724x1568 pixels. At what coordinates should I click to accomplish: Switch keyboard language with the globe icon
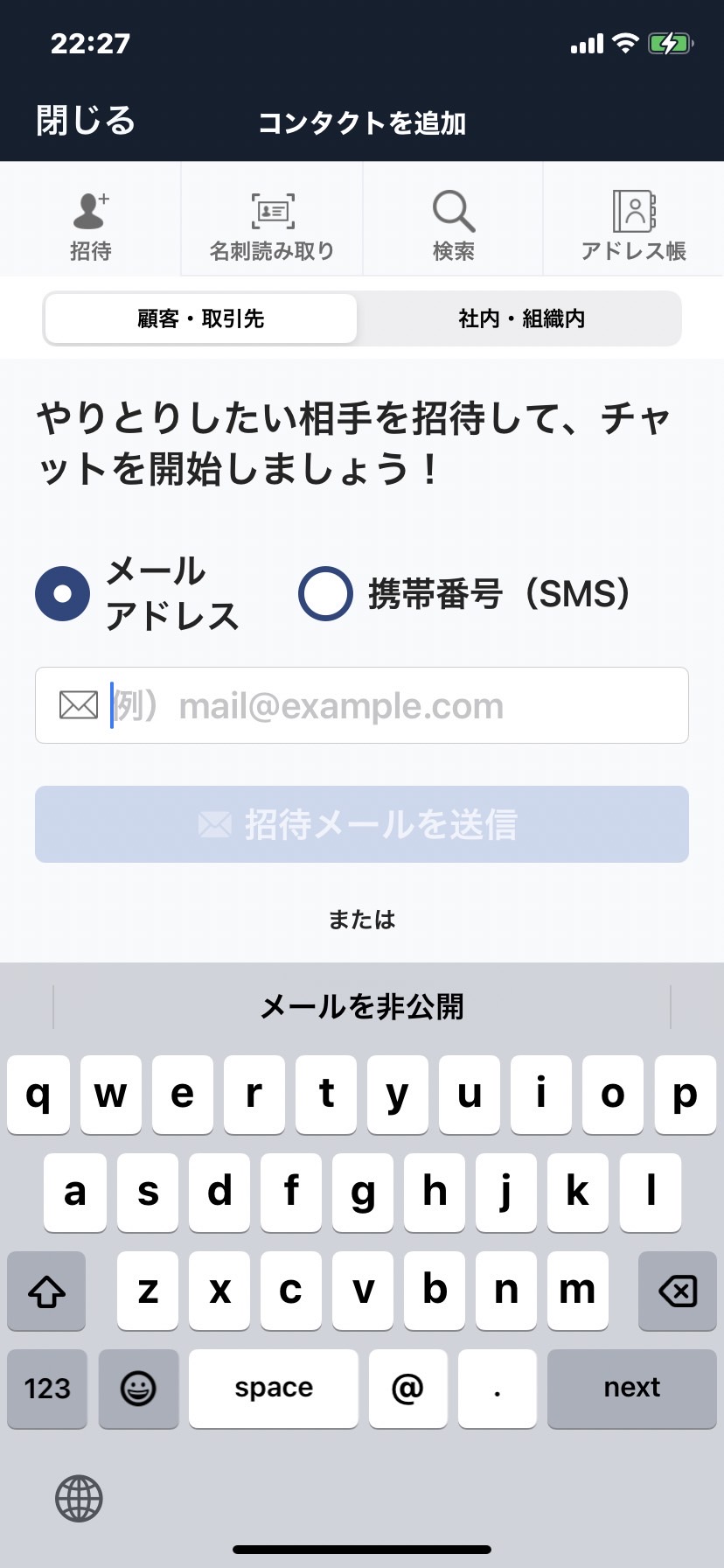tap(79, 1498)
